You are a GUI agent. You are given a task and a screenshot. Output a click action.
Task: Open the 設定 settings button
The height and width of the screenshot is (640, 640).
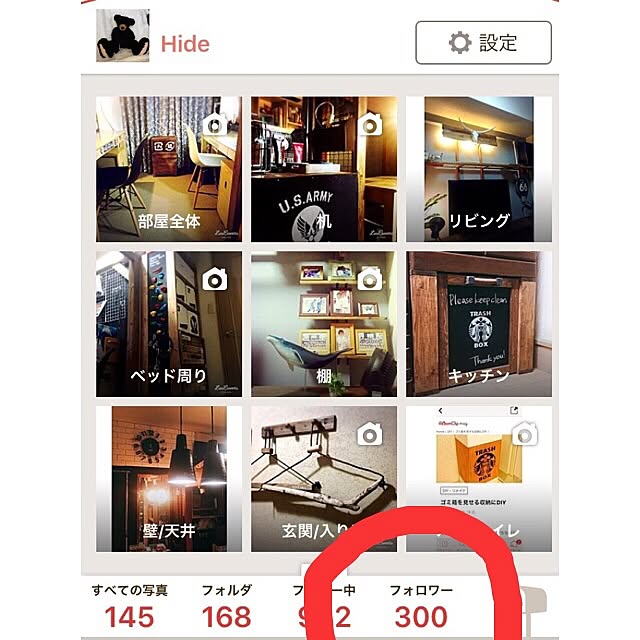(x=483, y=43)
